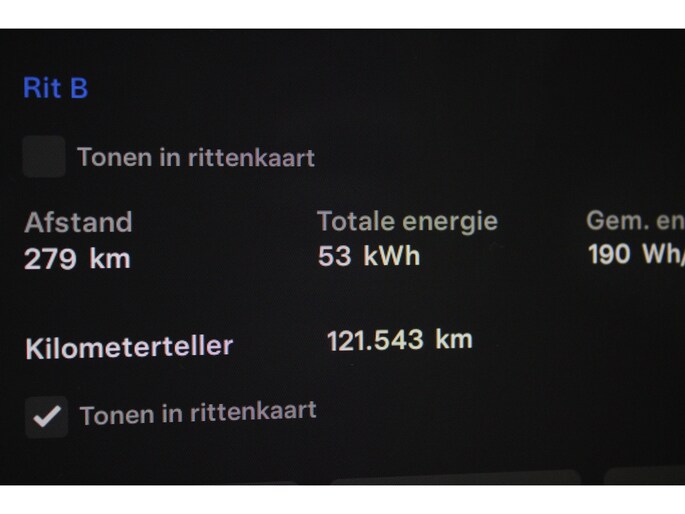Image resolution: width=685 pixels, height=514 pixels.
Task: Uncheck "Tonen in rittenkaart" below Kilometerteller
Action: coord(46,416)
